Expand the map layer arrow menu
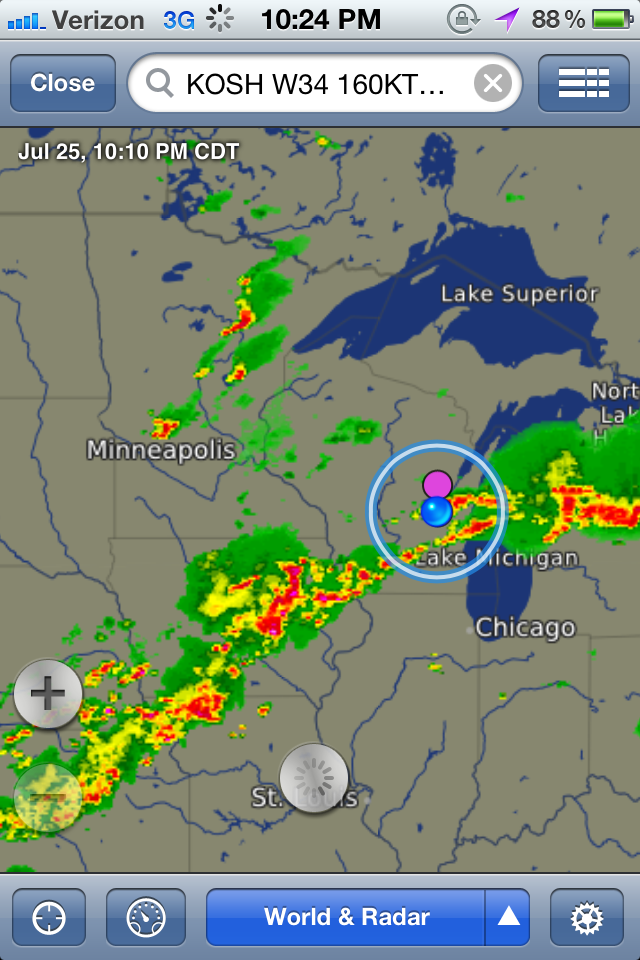This screenshot has height=960, width=640. tap(508, 917)
